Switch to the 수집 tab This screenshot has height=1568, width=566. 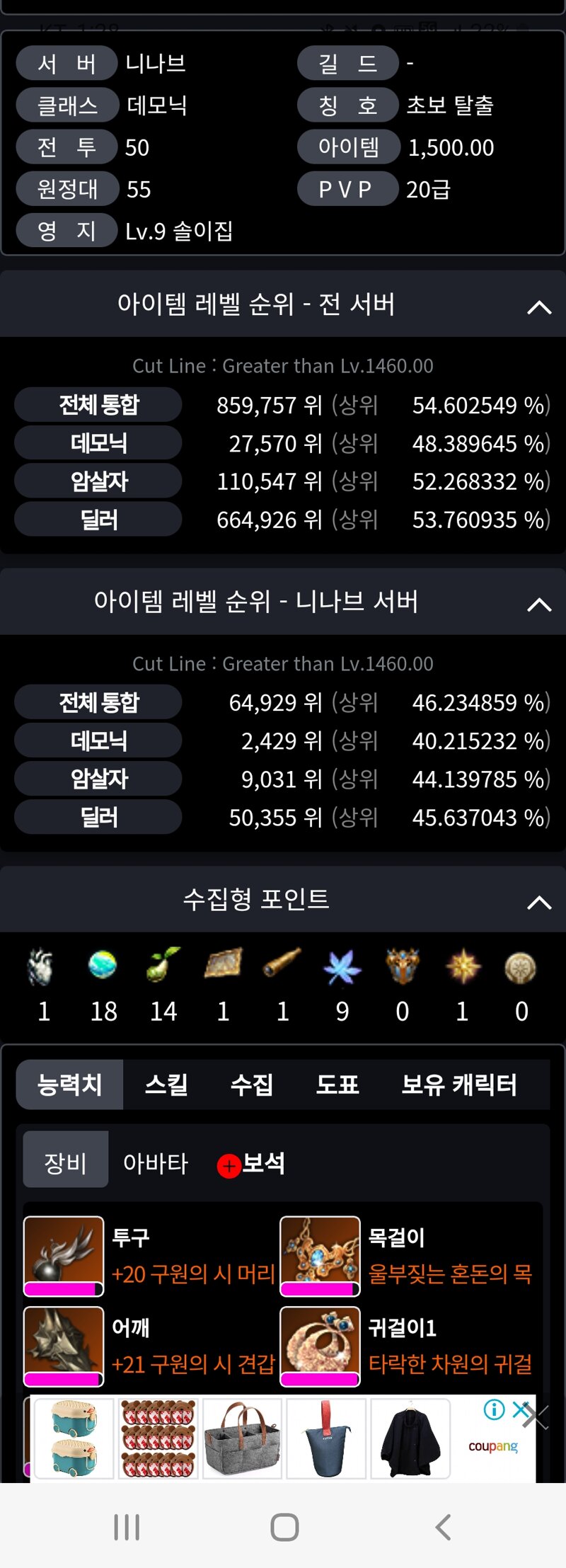coord(252,1084)
